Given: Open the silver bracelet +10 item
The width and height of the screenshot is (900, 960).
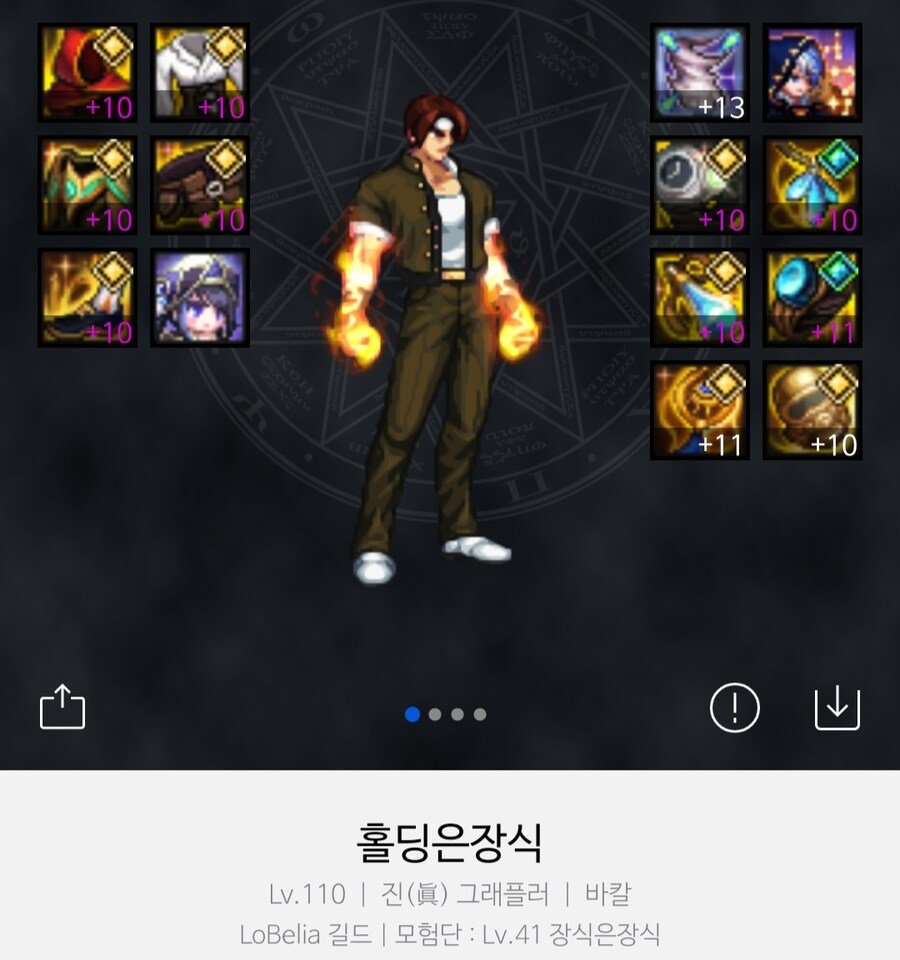Looking at the screenshot, I should point(700,185).
